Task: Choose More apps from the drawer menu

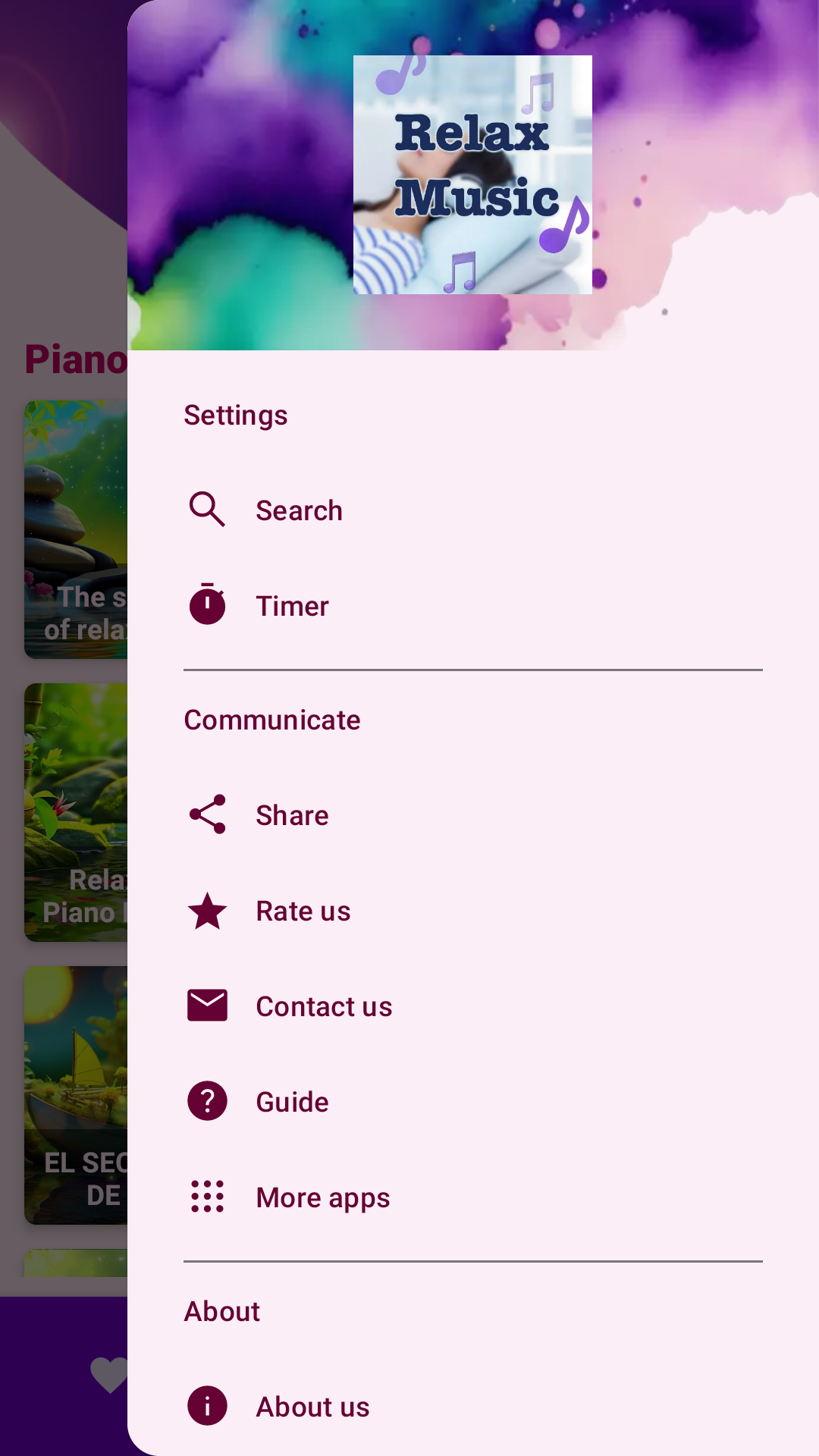Action: pos(322,1197)
